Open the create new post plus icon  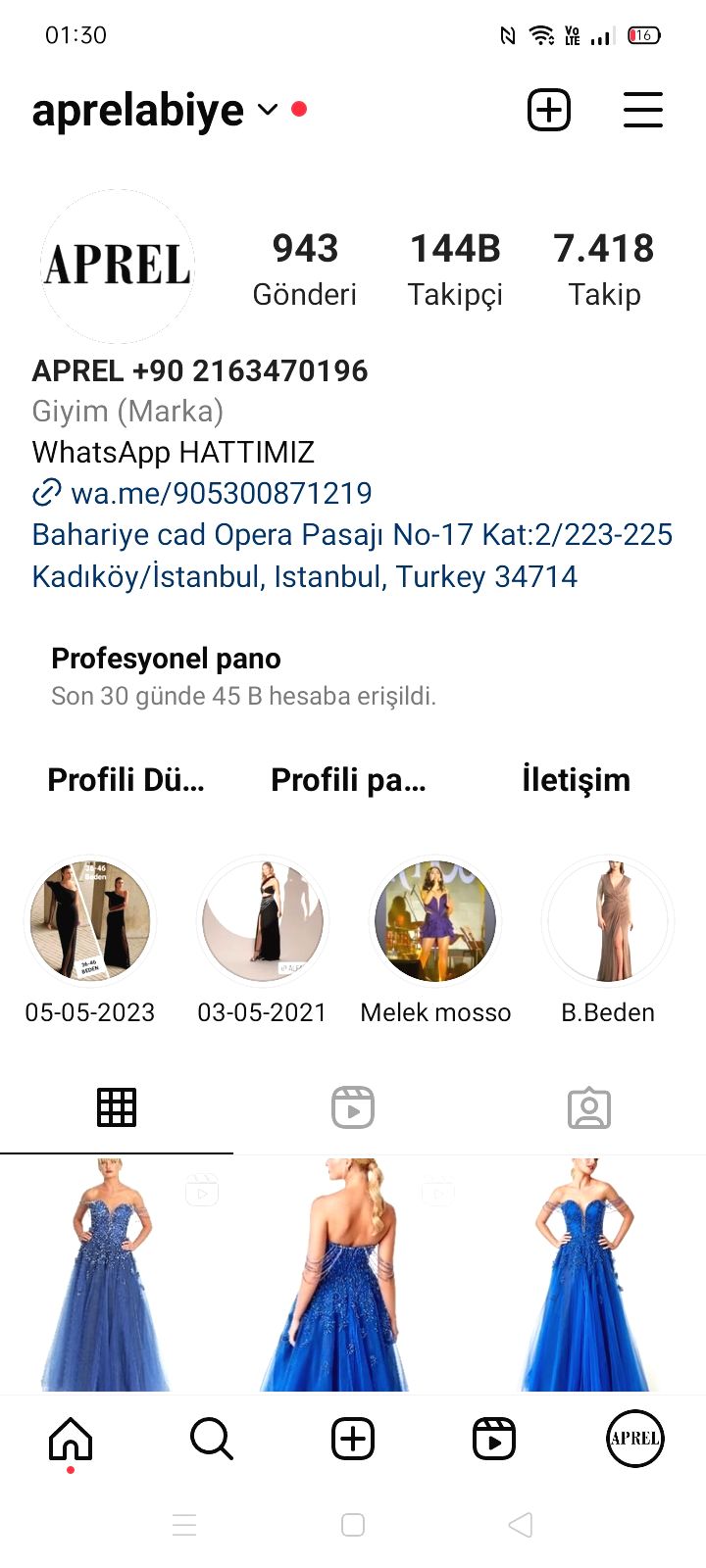(549, 110)
